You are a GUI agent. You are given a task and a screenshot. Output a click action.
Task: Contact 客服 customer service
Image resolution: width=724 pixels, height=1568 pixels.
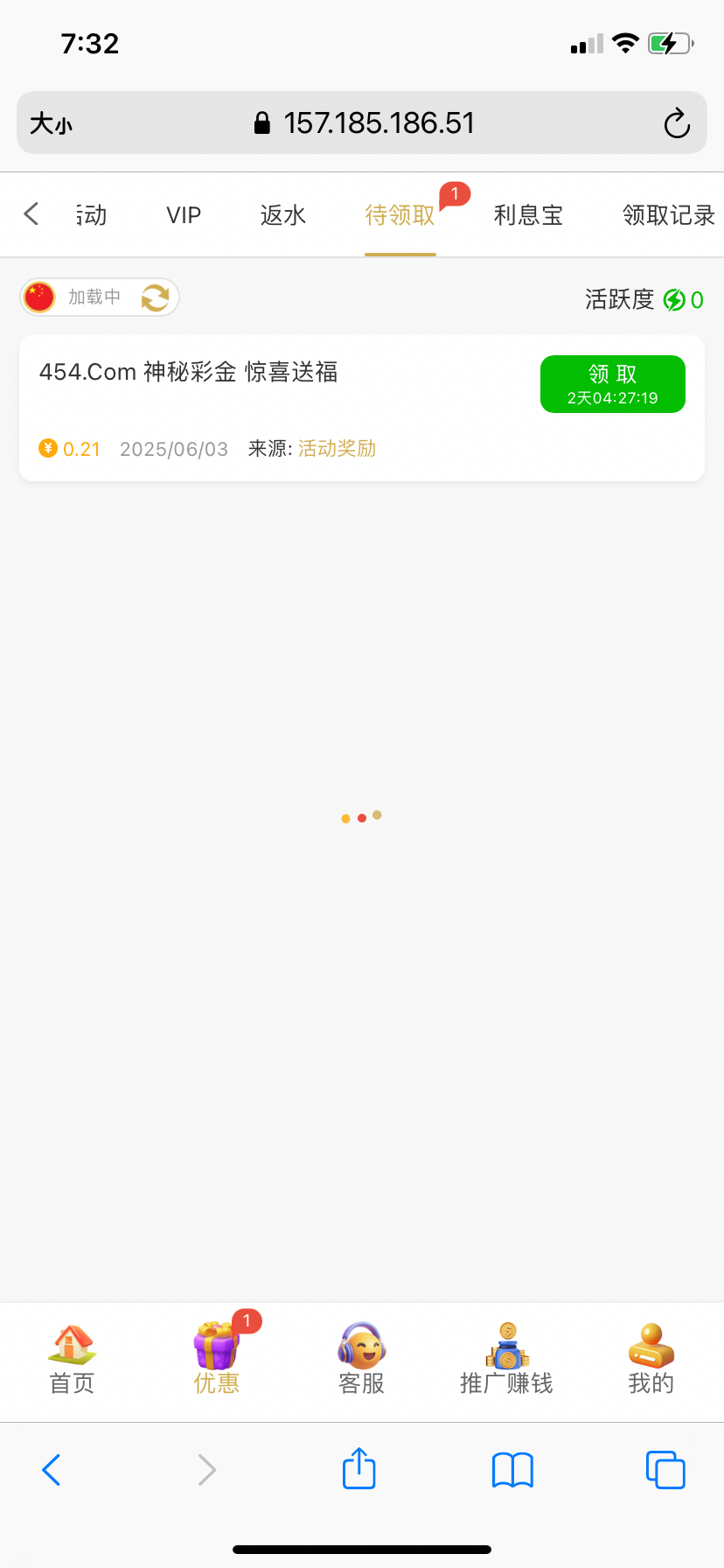[361, 1358]
